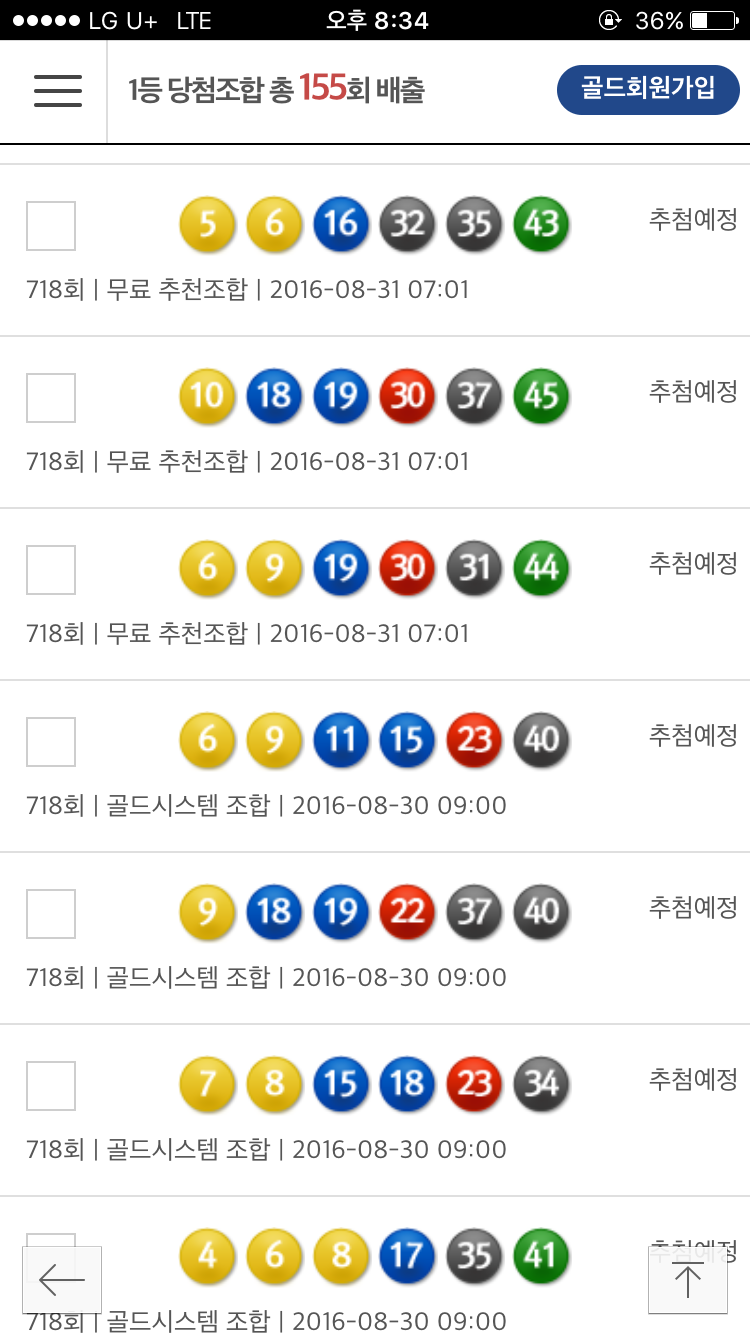Select the checkbox for 7 8 15 18 23 34
Viewport: 750px width, 1334px height.
point(51,1086)
